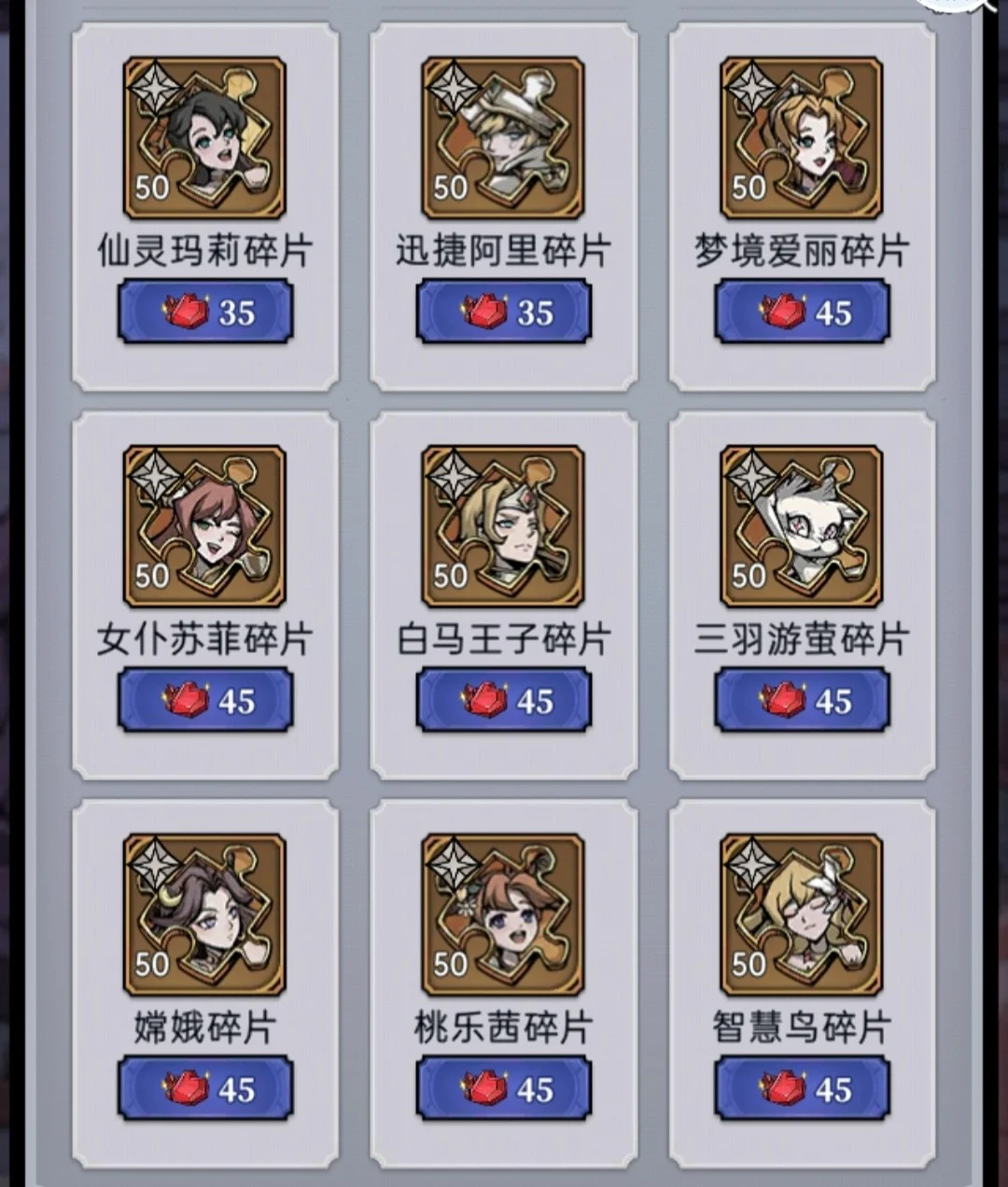Purchase 智慧鸟碎片 for 45 gems
This screenshot has height=1187, width=1008.
pyautogui.click(x=803, y=1088)
